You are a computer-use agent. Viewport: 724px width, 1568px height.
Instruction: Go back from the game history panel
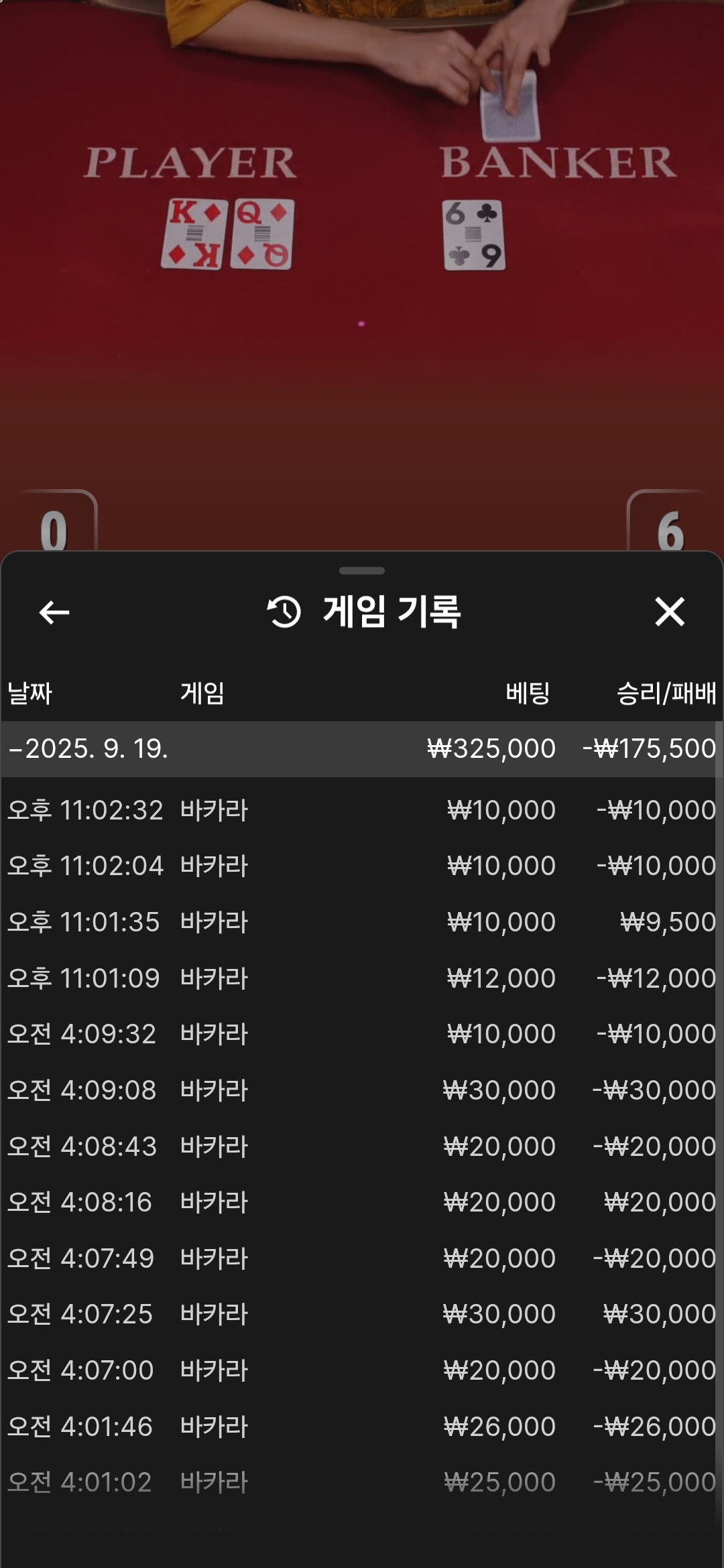point(54,612)
